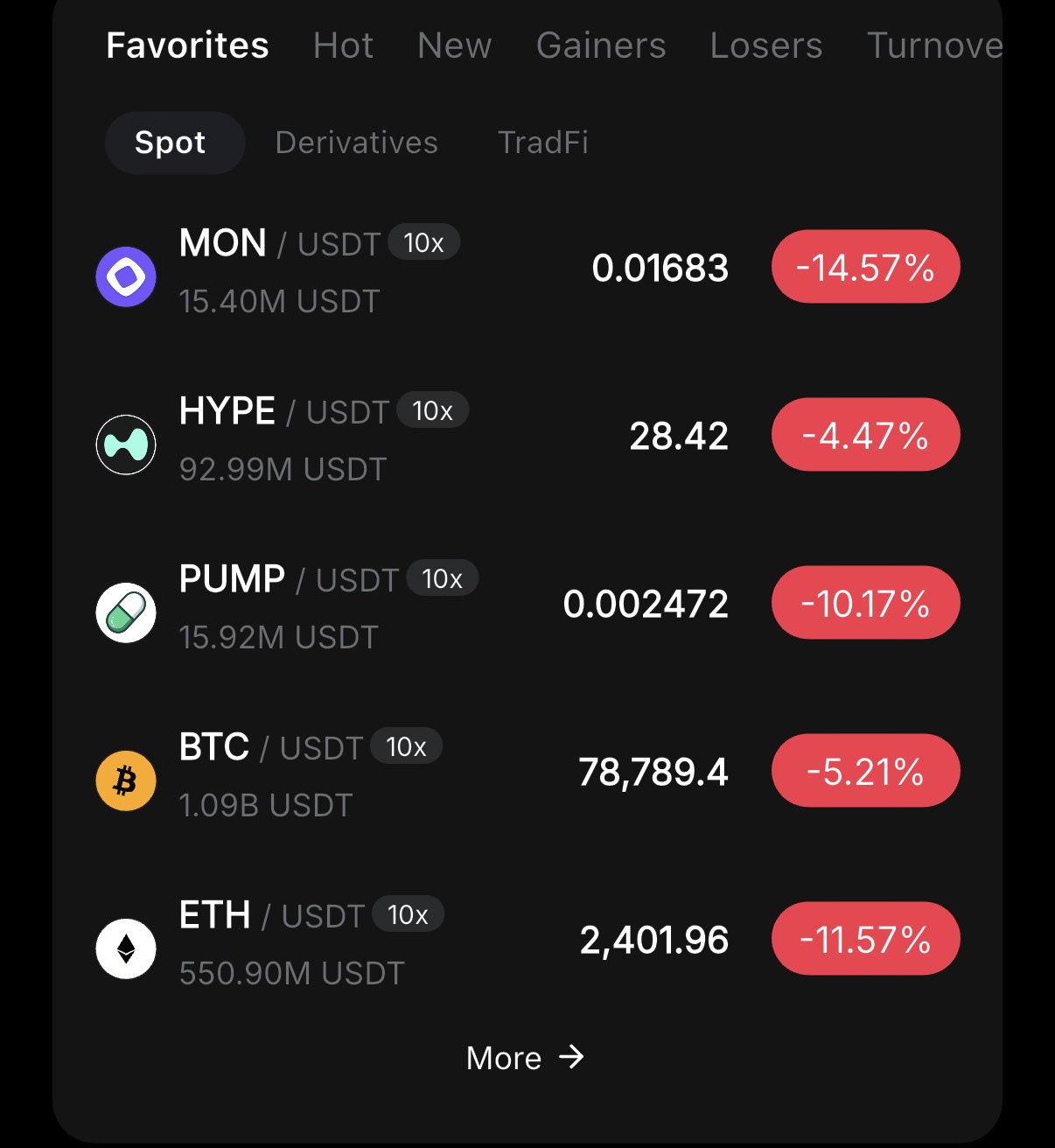This screenshot has width=1055, height=1148.
Task: View the Losers tab
Action: coord(765,45)
